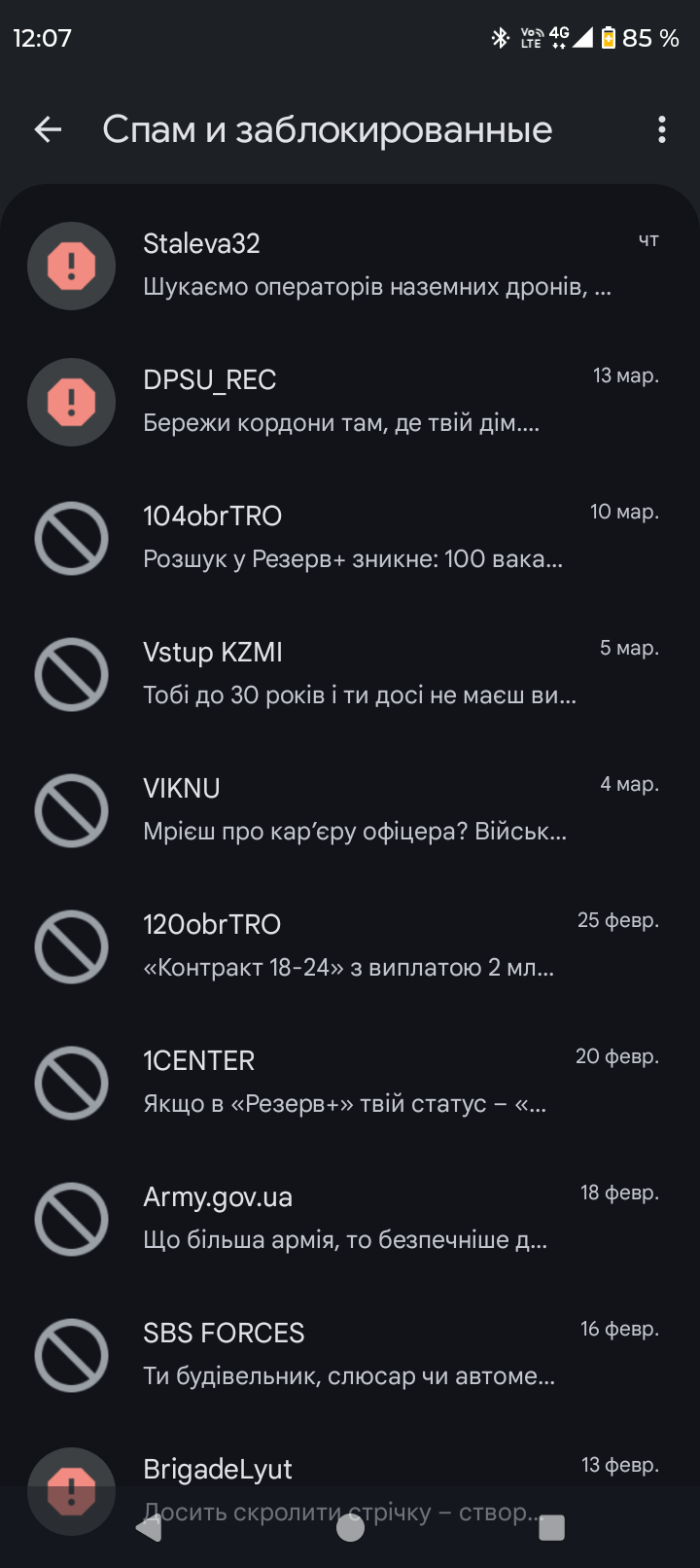Open recent apps from navigation bar
Viewport: 700px width, 1568px height.
pyautogui.click(x=551, y=1528)
